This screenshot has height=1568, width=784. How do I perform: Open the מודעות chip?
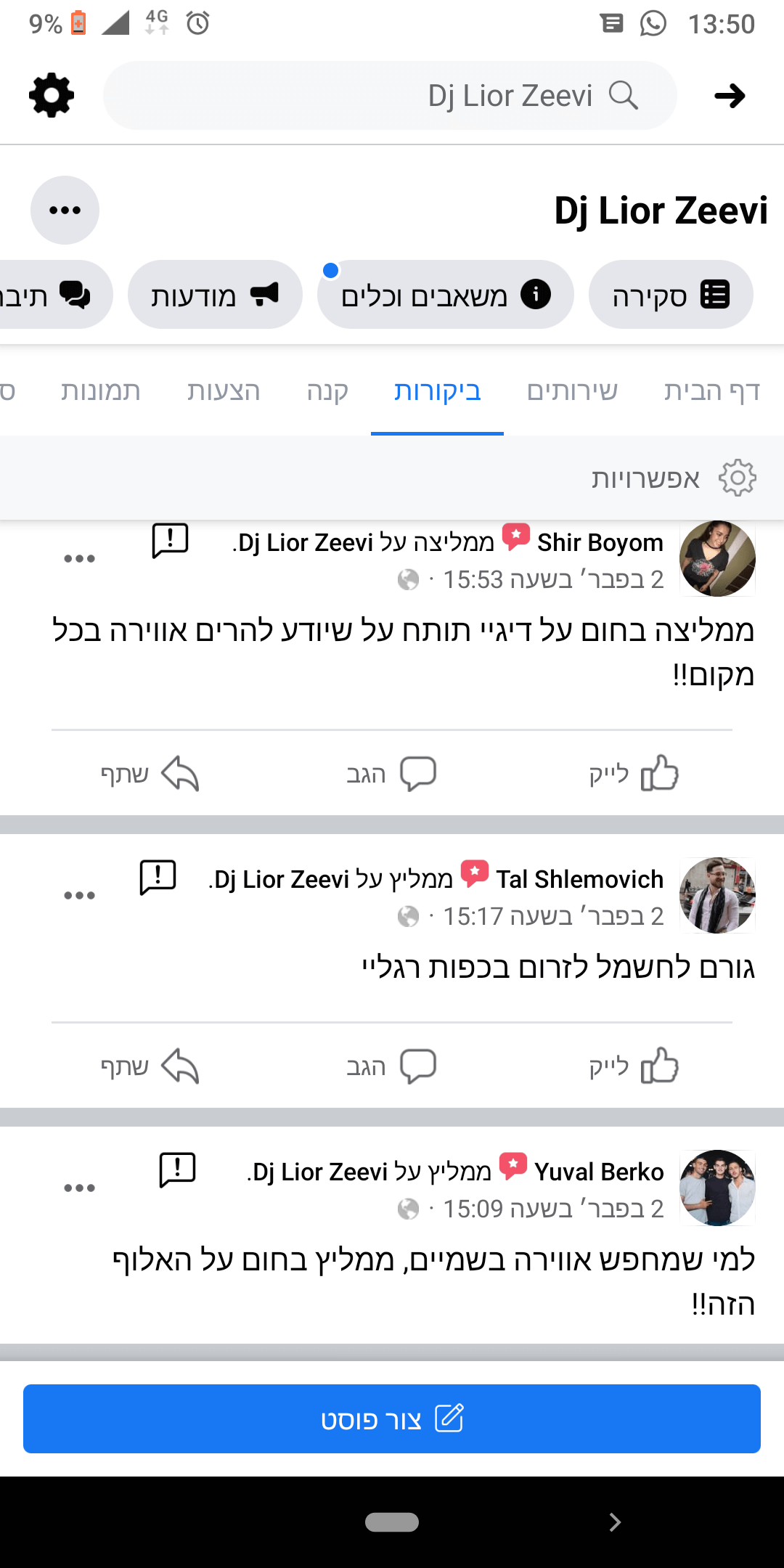click(x=215, y=295)
